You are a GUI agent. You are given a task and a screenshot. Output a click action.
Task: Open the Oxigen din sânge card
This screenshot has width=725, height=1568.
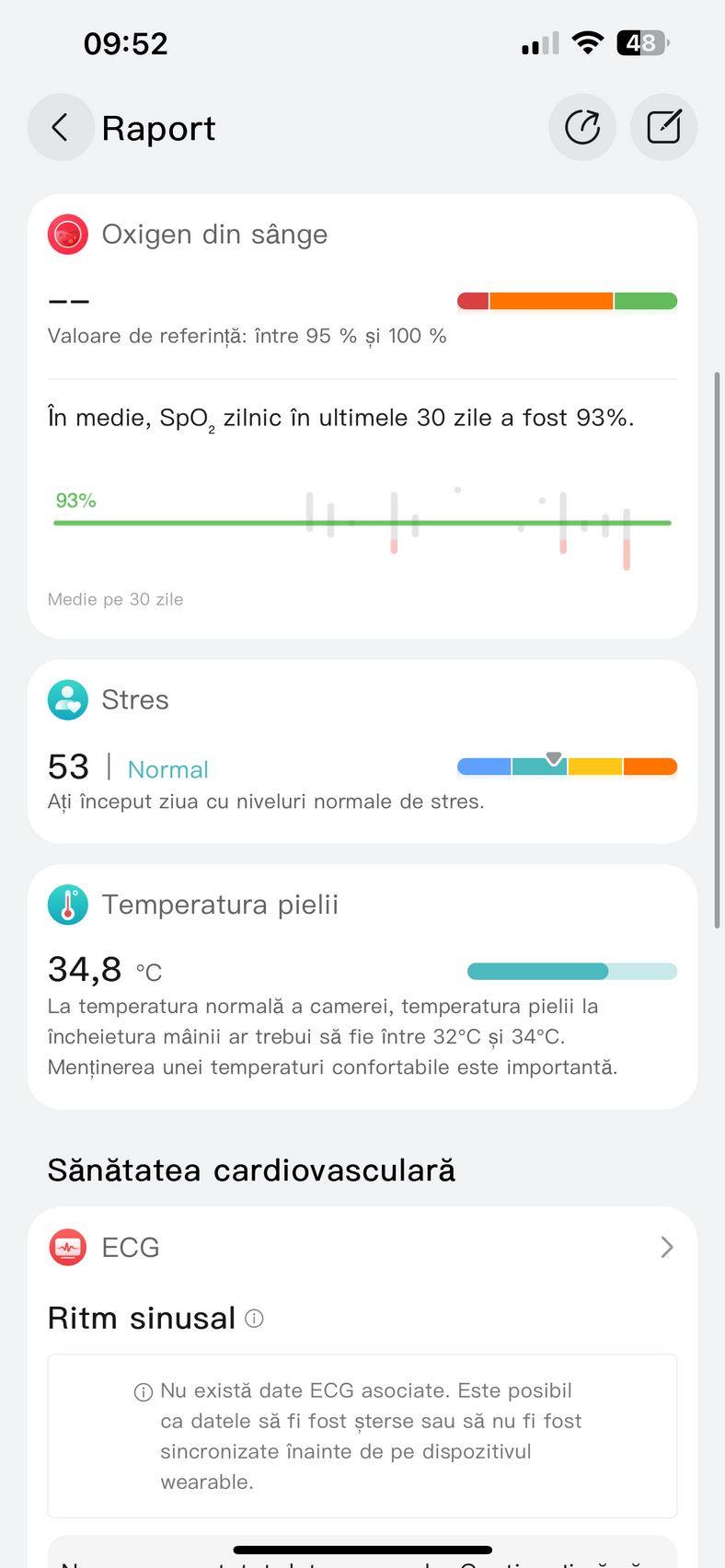[x=362, y=416]
